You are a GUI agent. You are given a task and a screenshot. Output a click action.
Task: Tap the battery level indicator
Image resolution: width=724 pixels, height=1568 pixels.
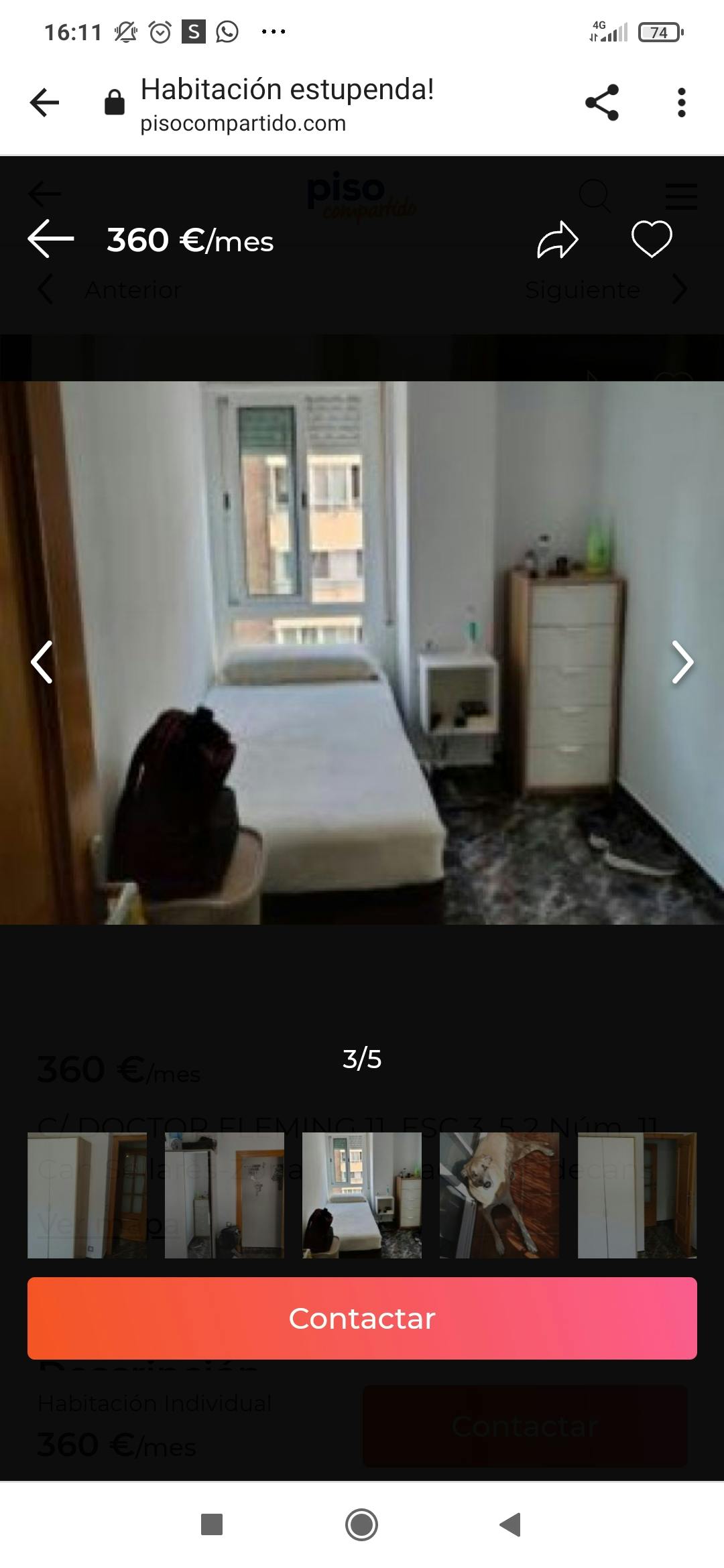660,31
